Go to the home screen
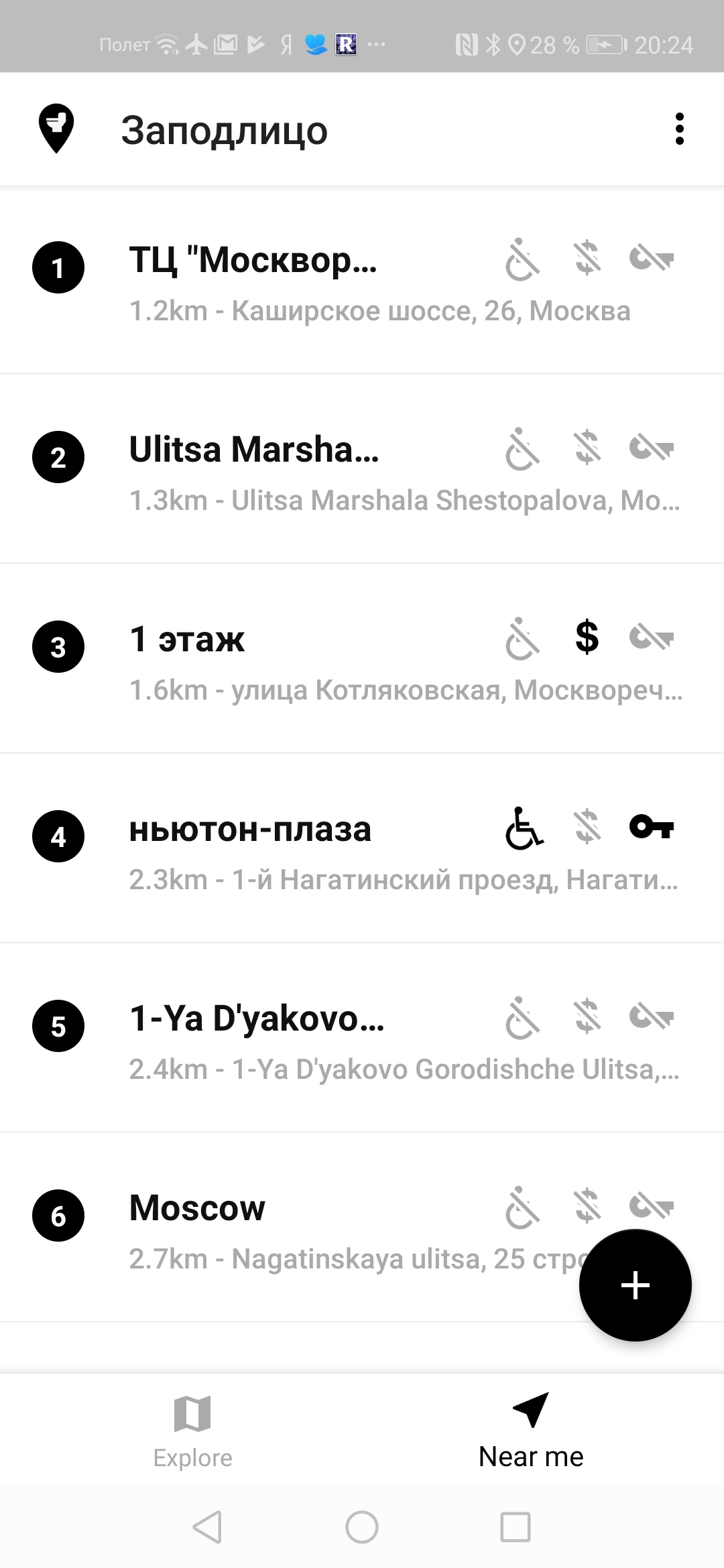Screen dimensions: 724x1568 [362, 1528]
